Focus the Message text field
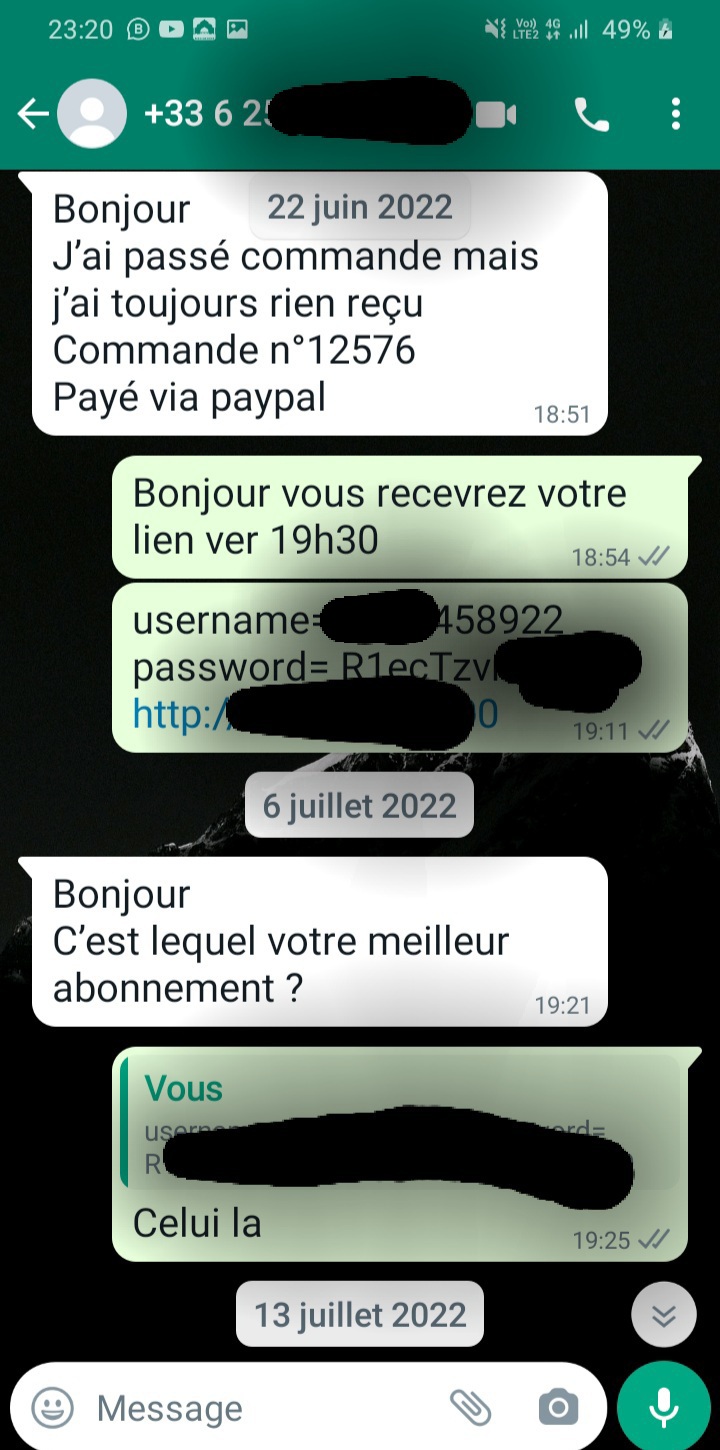Image resolution: width=720 pixels, height=1450 pixels. (x=250, y=1408)
